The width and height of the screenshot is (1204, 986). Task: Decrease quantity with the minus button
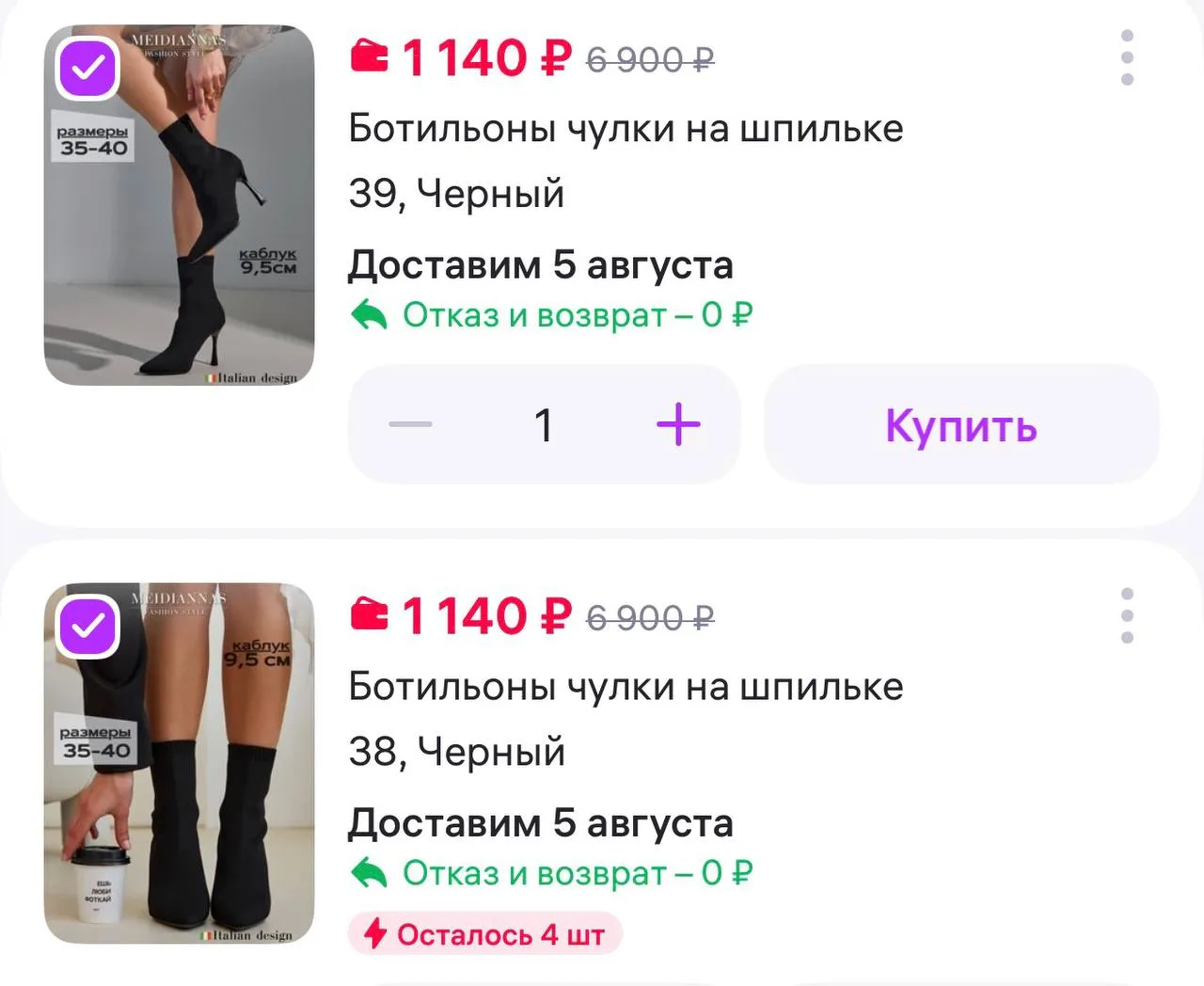(x=411, y=424)
